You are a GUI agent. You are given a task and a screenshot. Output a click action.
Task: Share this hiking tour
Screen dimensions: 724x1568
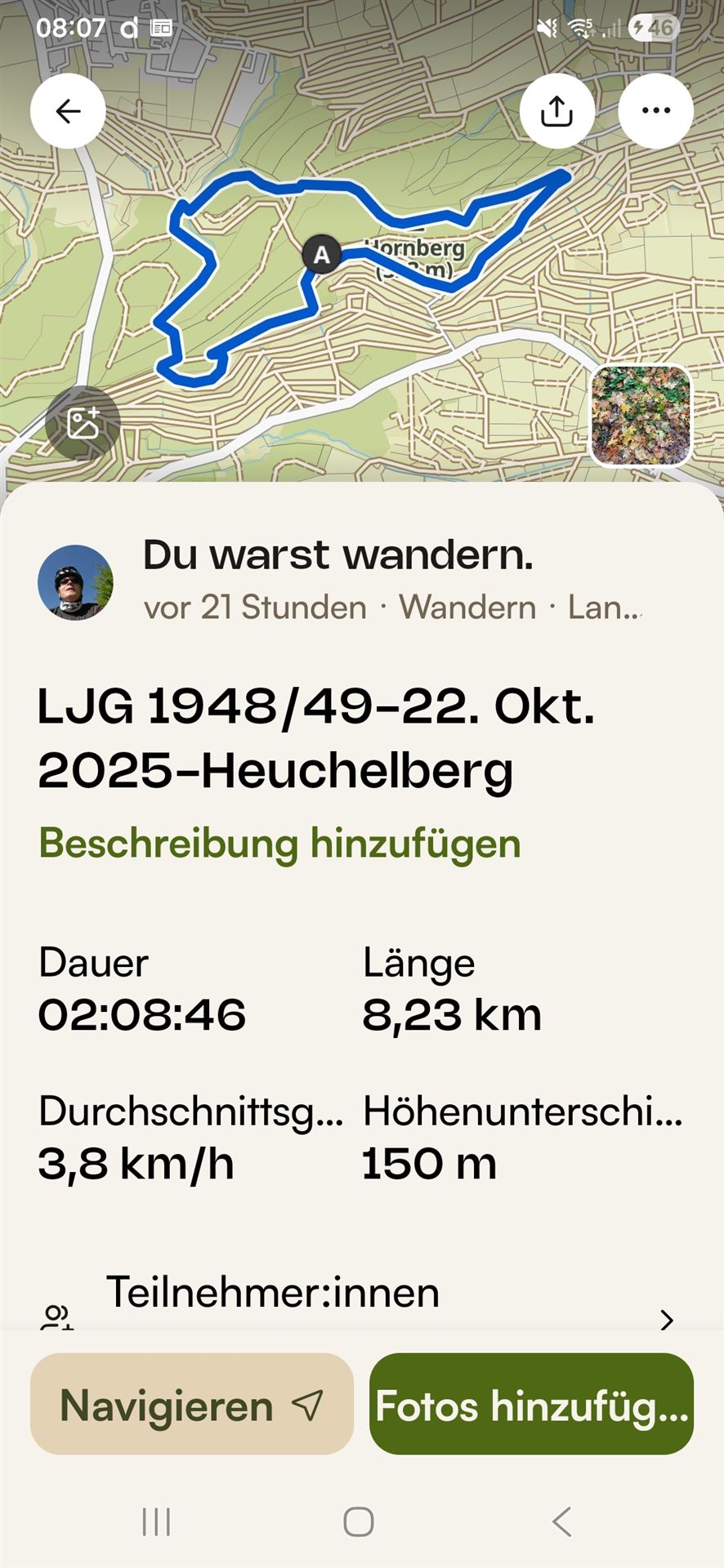pyautogui.click(x=556, y=111)
